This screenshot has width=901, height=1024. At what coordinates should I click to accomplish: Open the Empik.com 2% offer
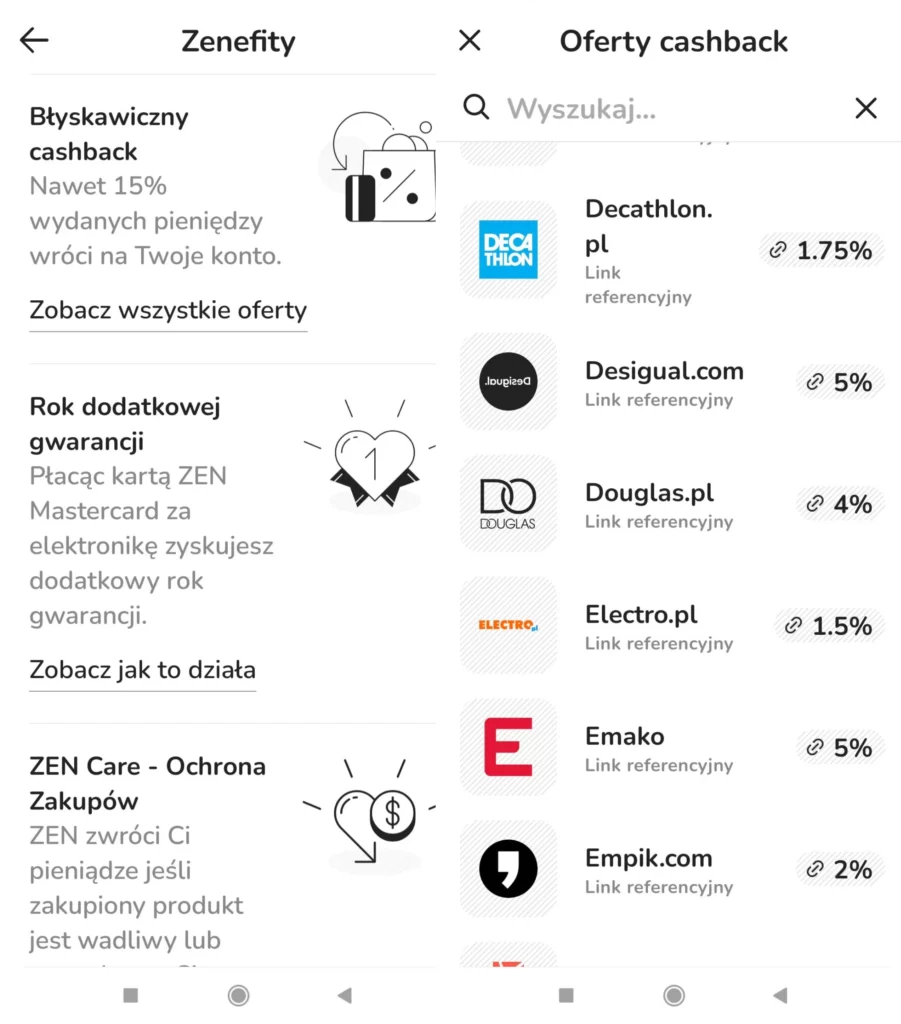(x=670, y=870)
